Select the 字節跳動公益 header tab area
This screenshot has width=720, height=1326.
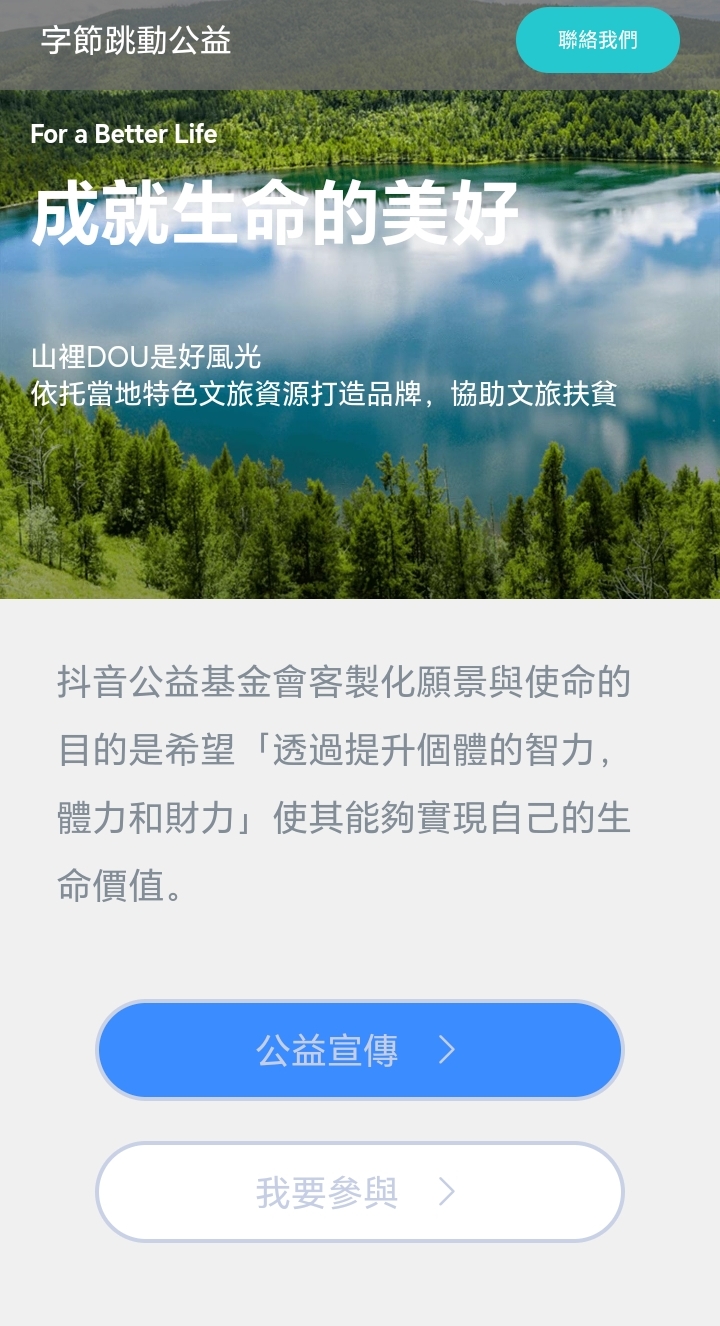pyautogui.click(x=135, y=40)
